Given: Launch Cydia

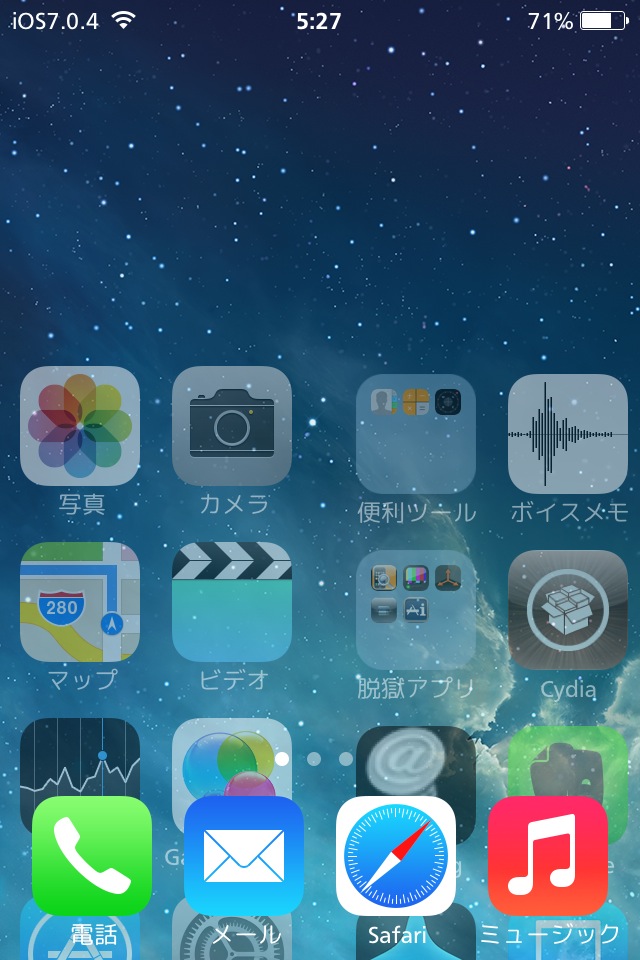Looking at the screenshot, I should click(x=568, y=610).
